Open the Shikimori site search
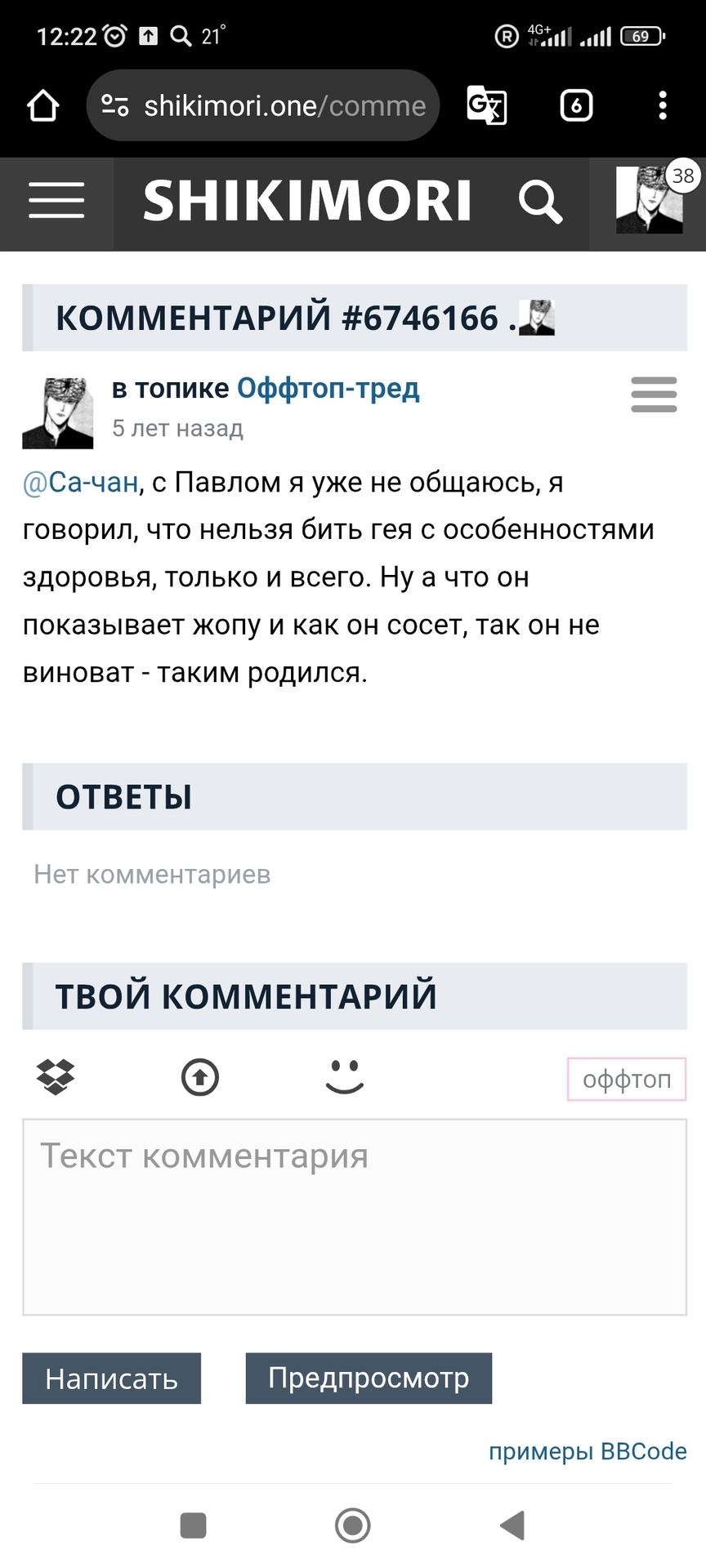 (x=540, y=202)
